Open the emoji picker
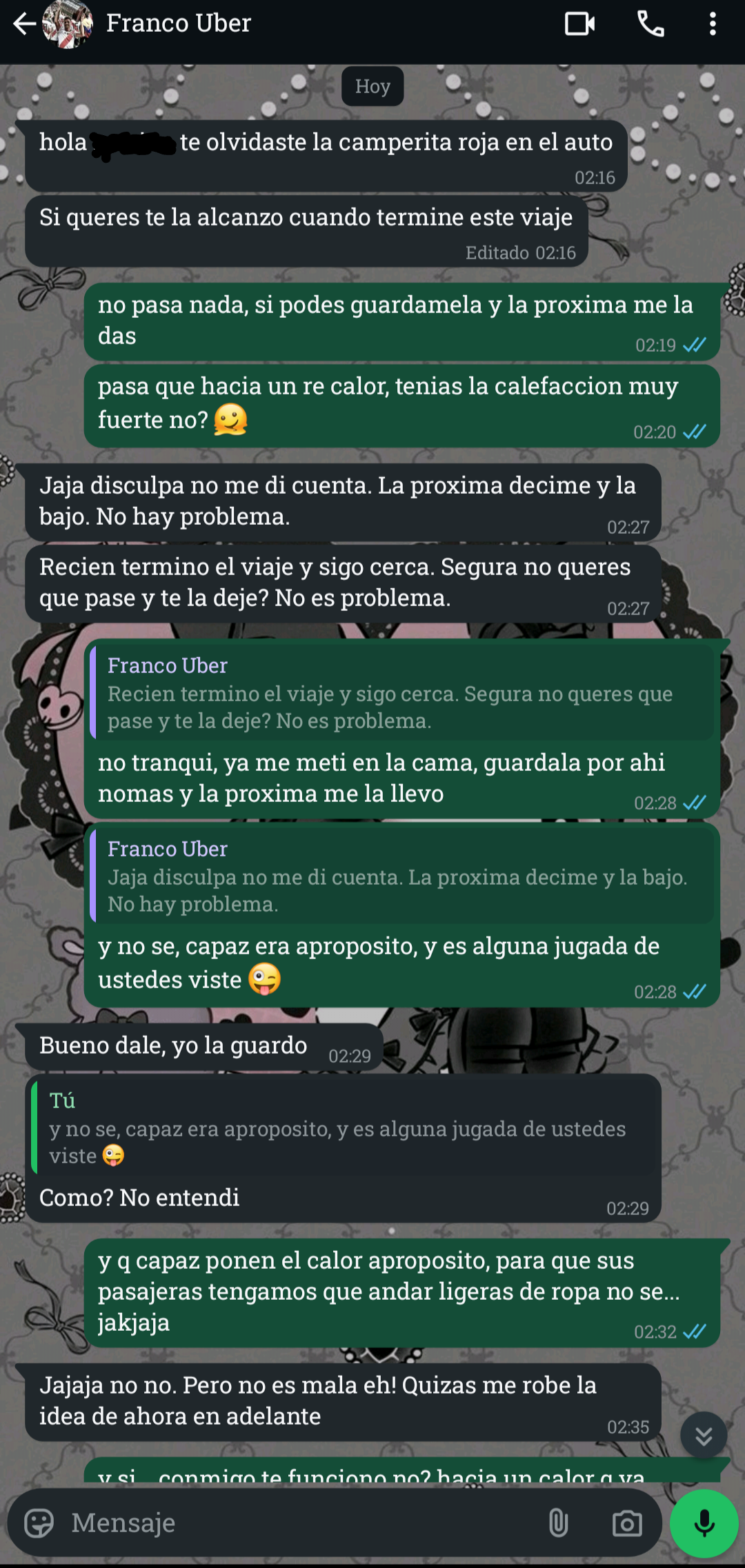 39,1523
